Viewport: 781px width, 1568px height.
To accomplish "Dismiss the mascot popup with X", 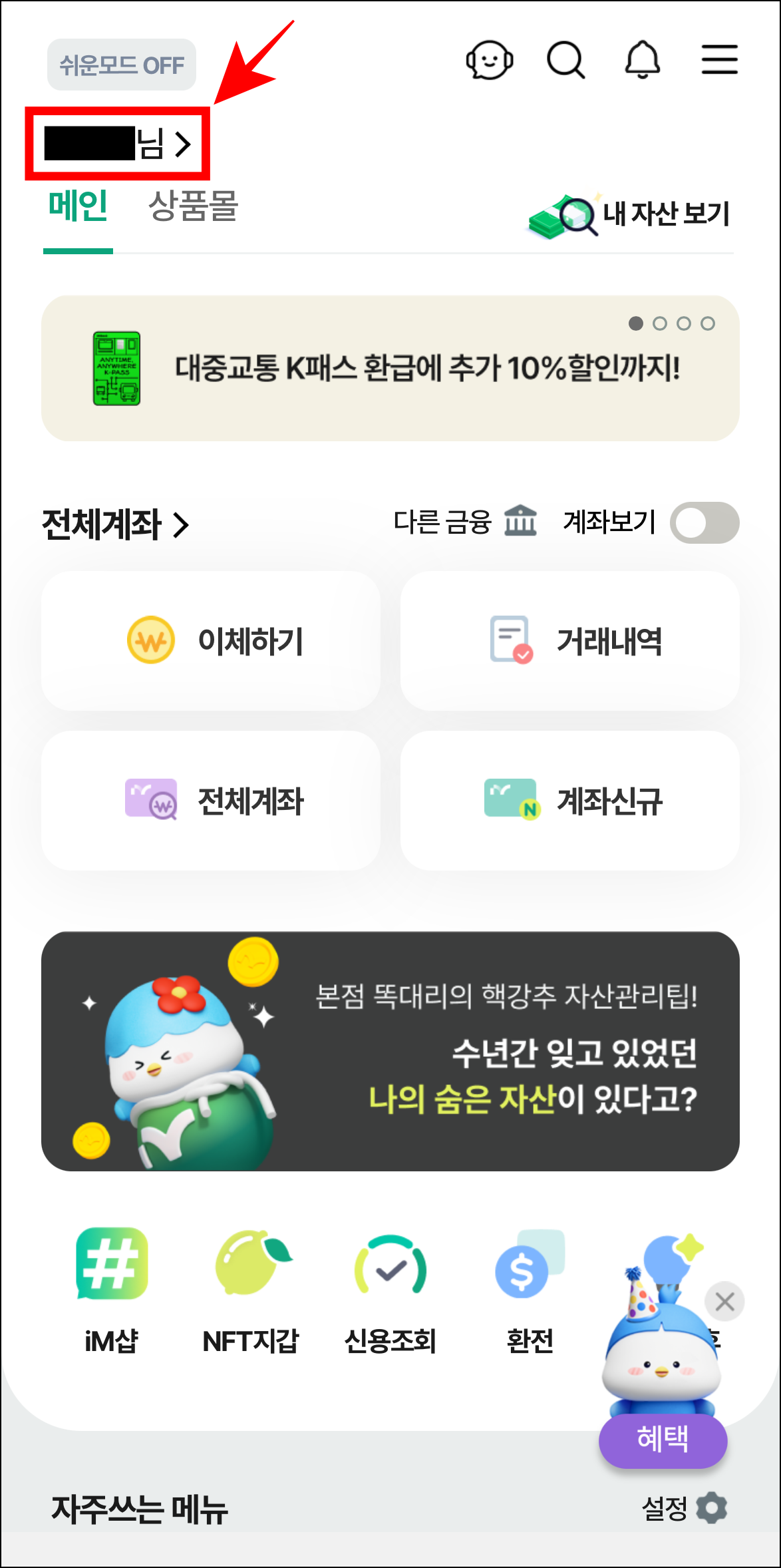I will click(x=724, y=1302).
